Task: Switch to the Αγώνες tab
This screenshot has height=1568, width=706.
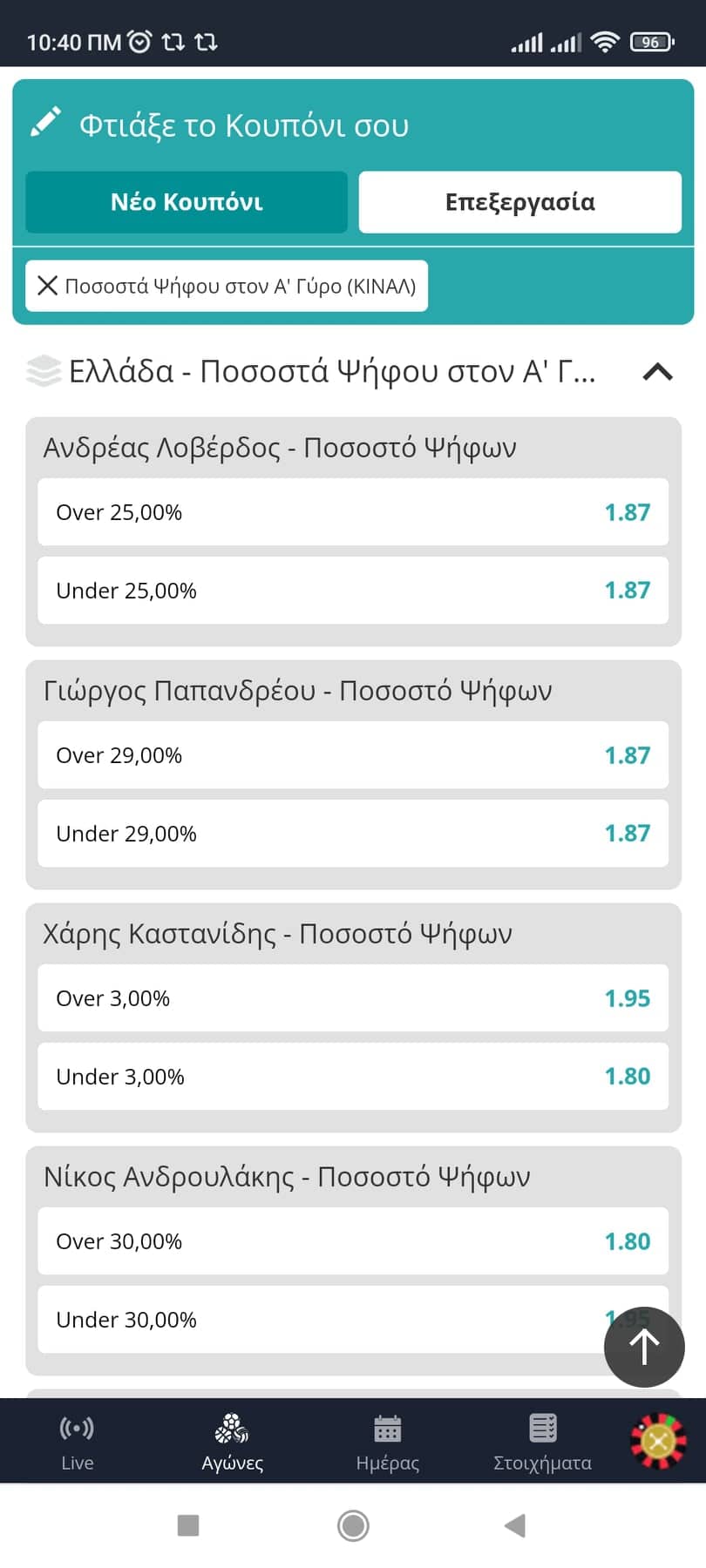Action: tap(232, 1442)
